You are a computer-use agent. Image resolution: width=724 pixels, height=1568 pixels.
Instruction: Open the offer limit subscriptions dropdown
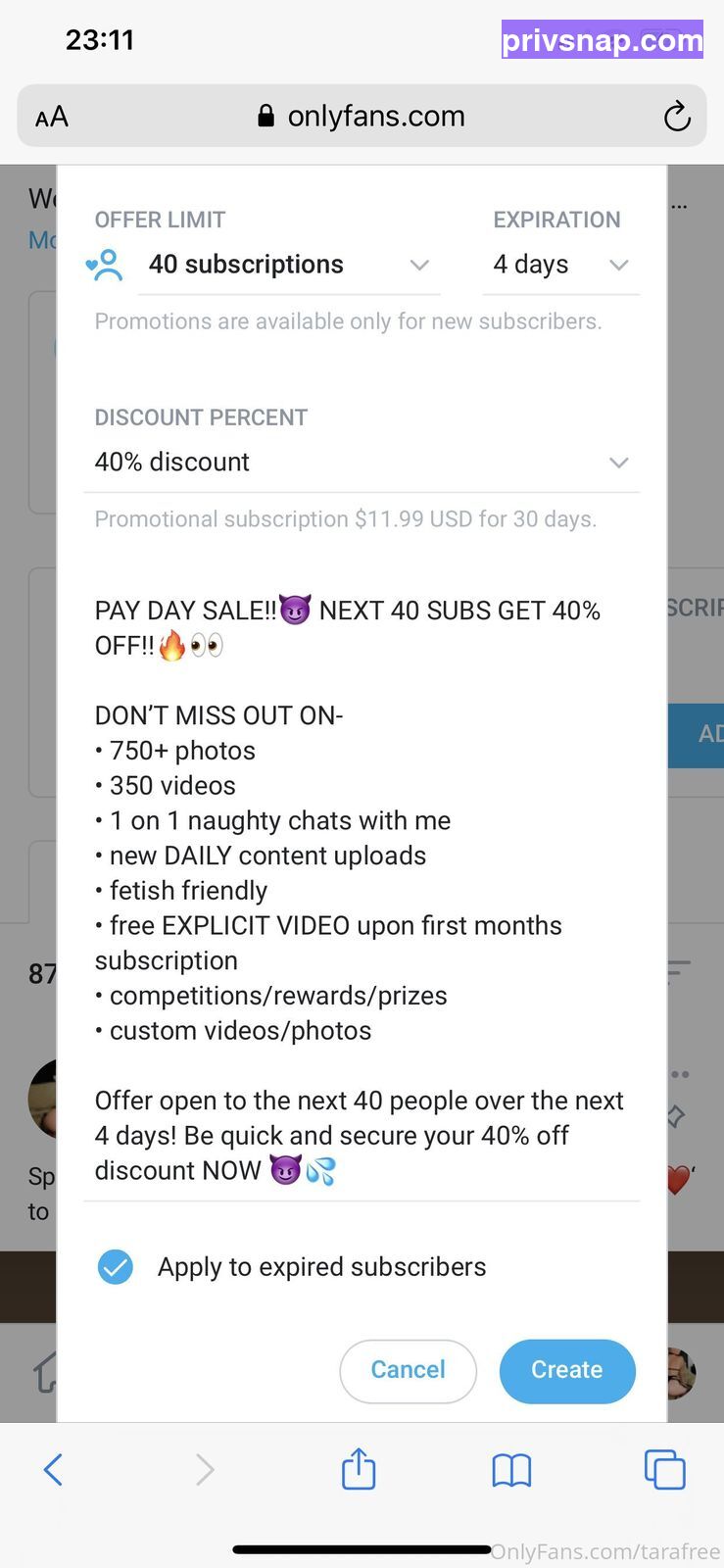point(289,265)
